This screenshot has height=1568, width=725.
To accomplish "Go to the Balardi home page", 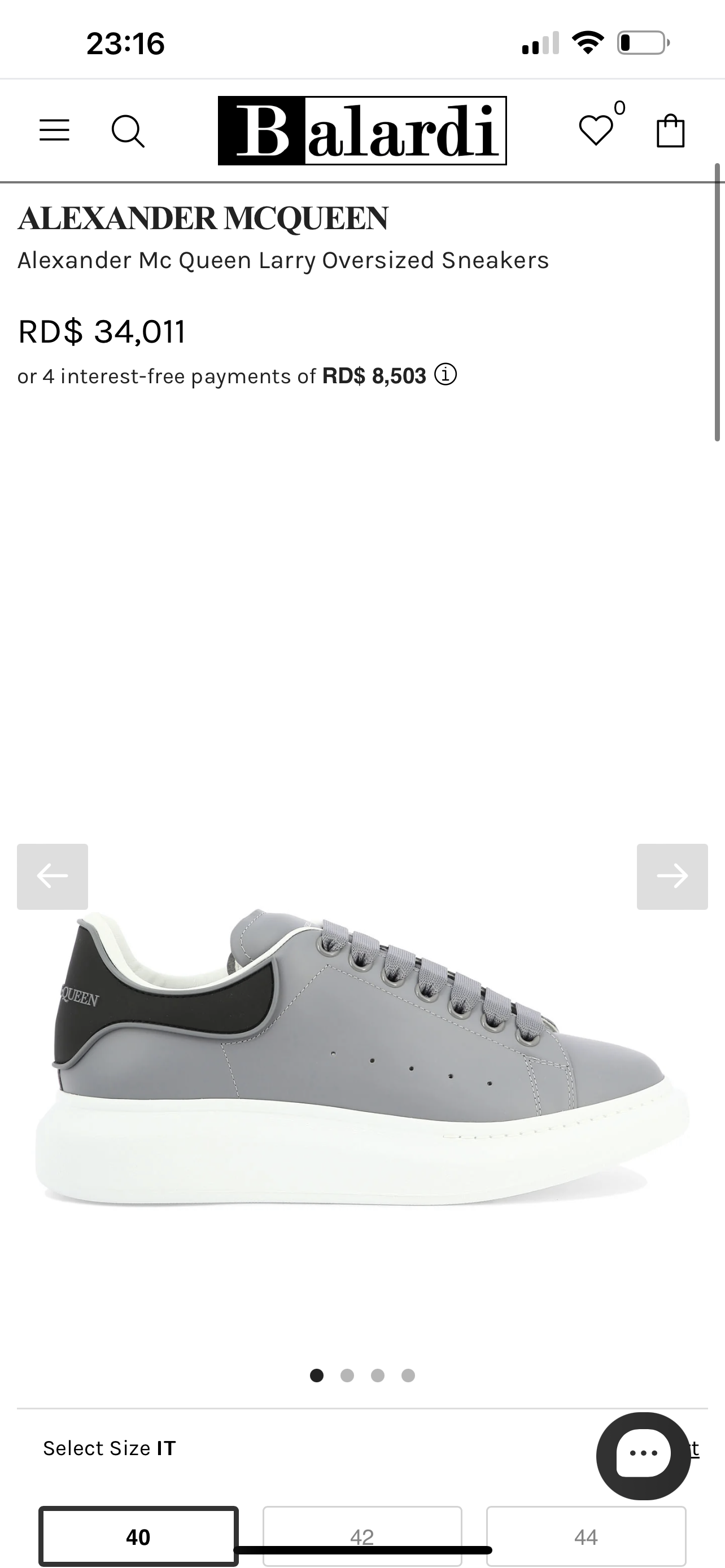I will (362, 131).
